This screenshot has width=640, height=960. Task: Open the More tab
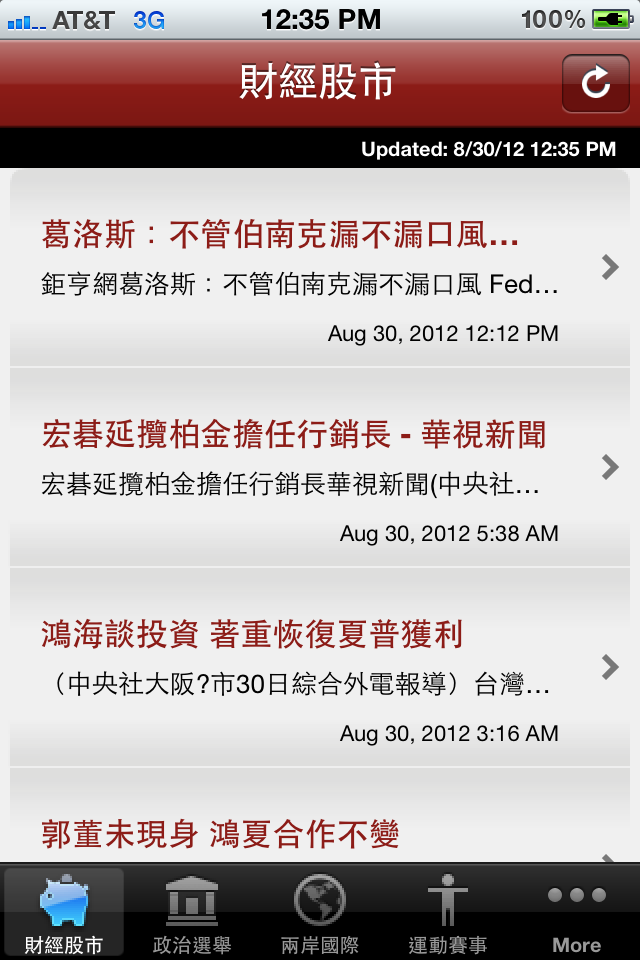[x=576, y=912]
